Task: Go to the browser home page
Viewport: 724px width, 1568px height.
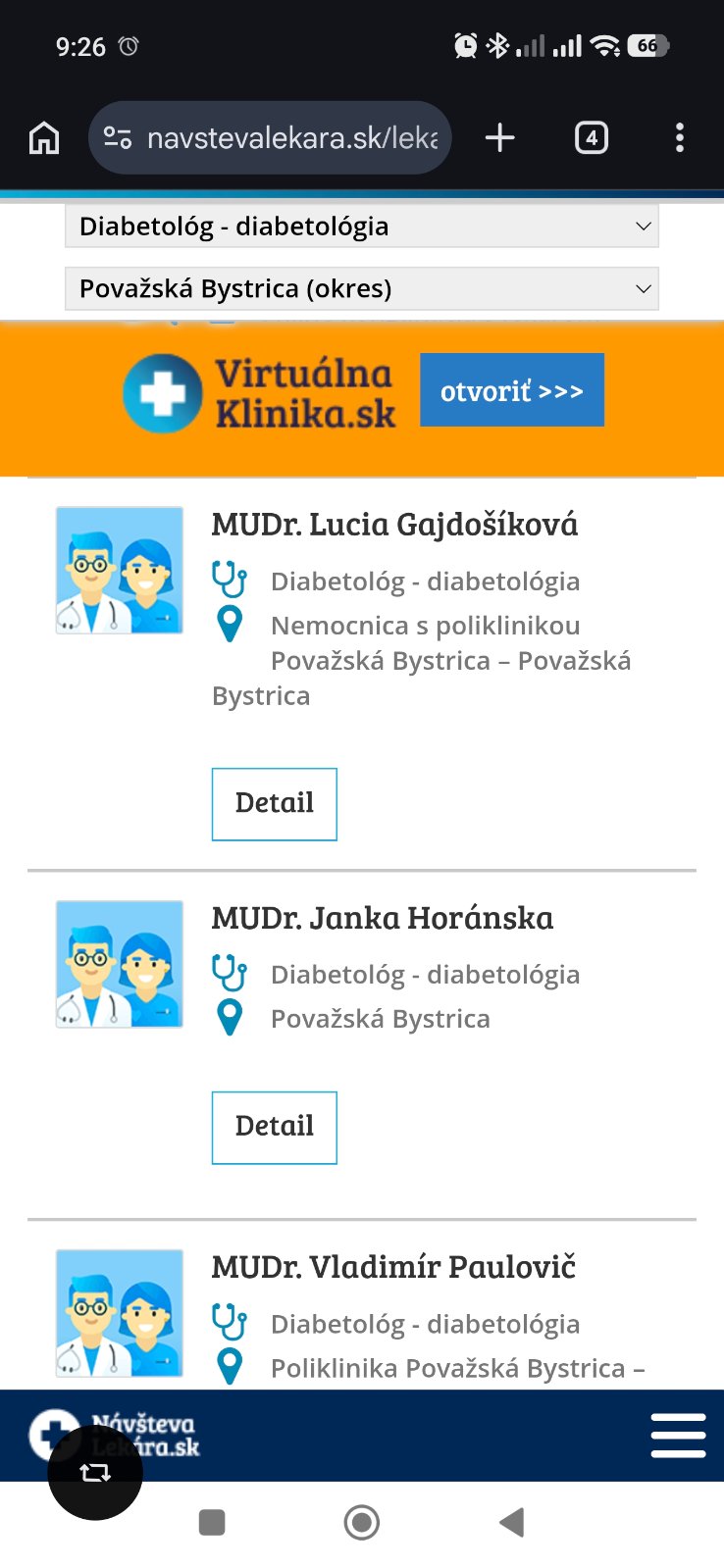Action: (44, 138)
